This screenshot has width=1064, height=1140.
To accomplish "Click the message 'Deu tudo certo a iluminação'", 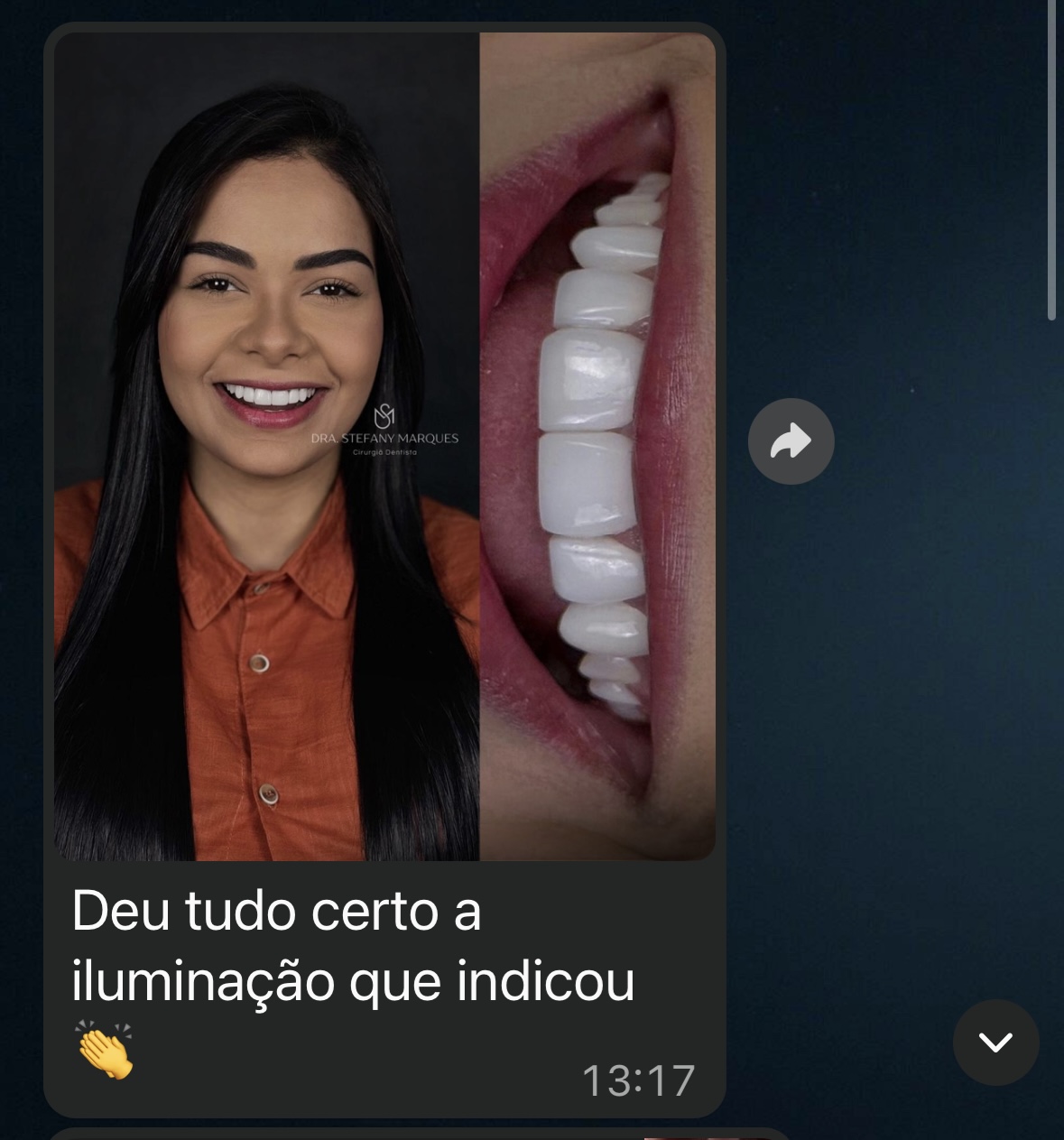I will tap(352, 943).
